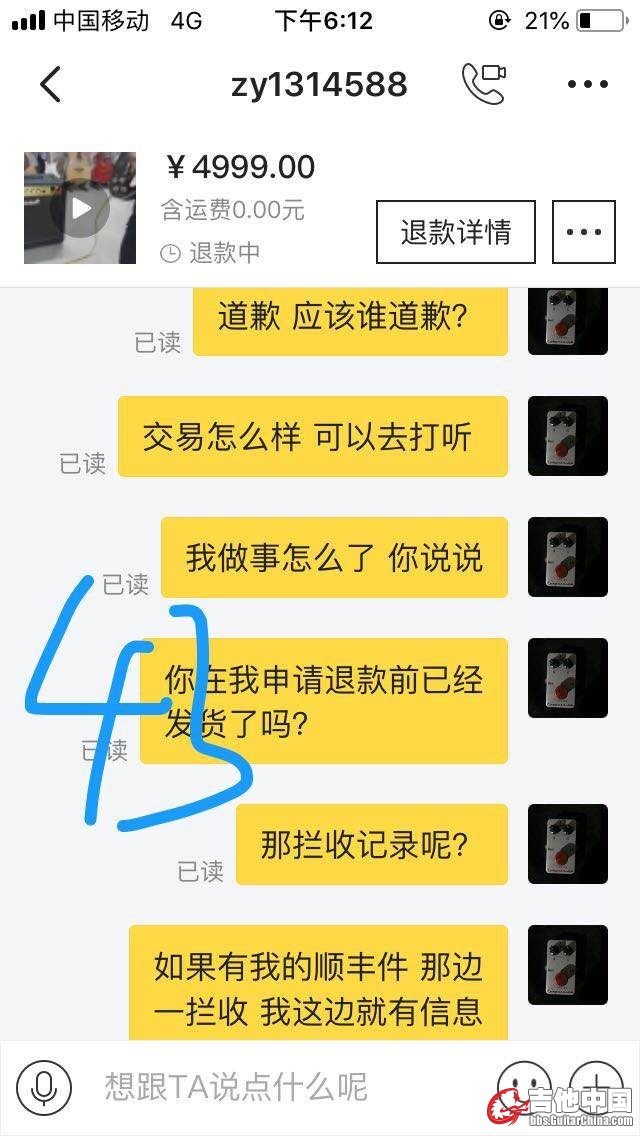
Task: Open the emoji picker
Action: (x=523, y=1087)
